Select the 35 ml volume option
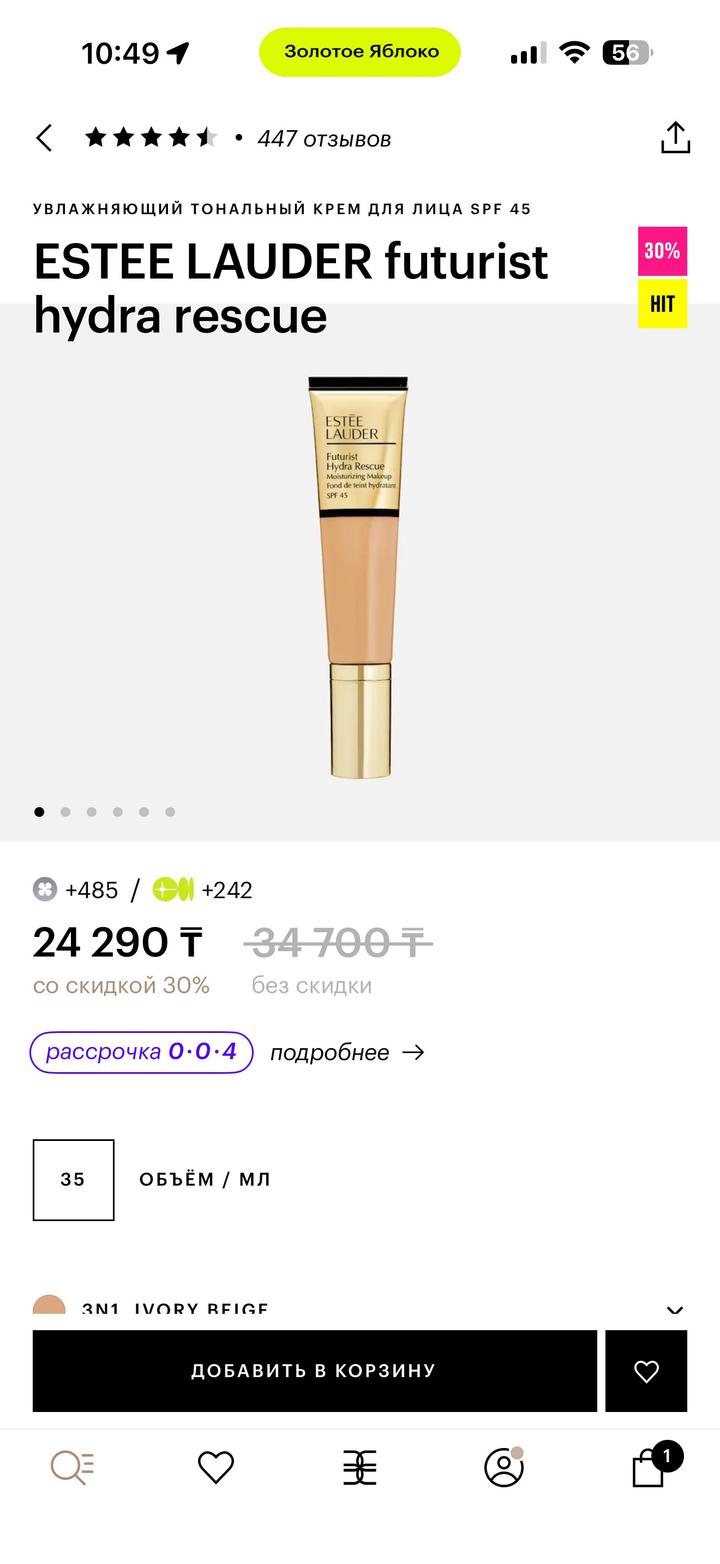 (73, 1180)
